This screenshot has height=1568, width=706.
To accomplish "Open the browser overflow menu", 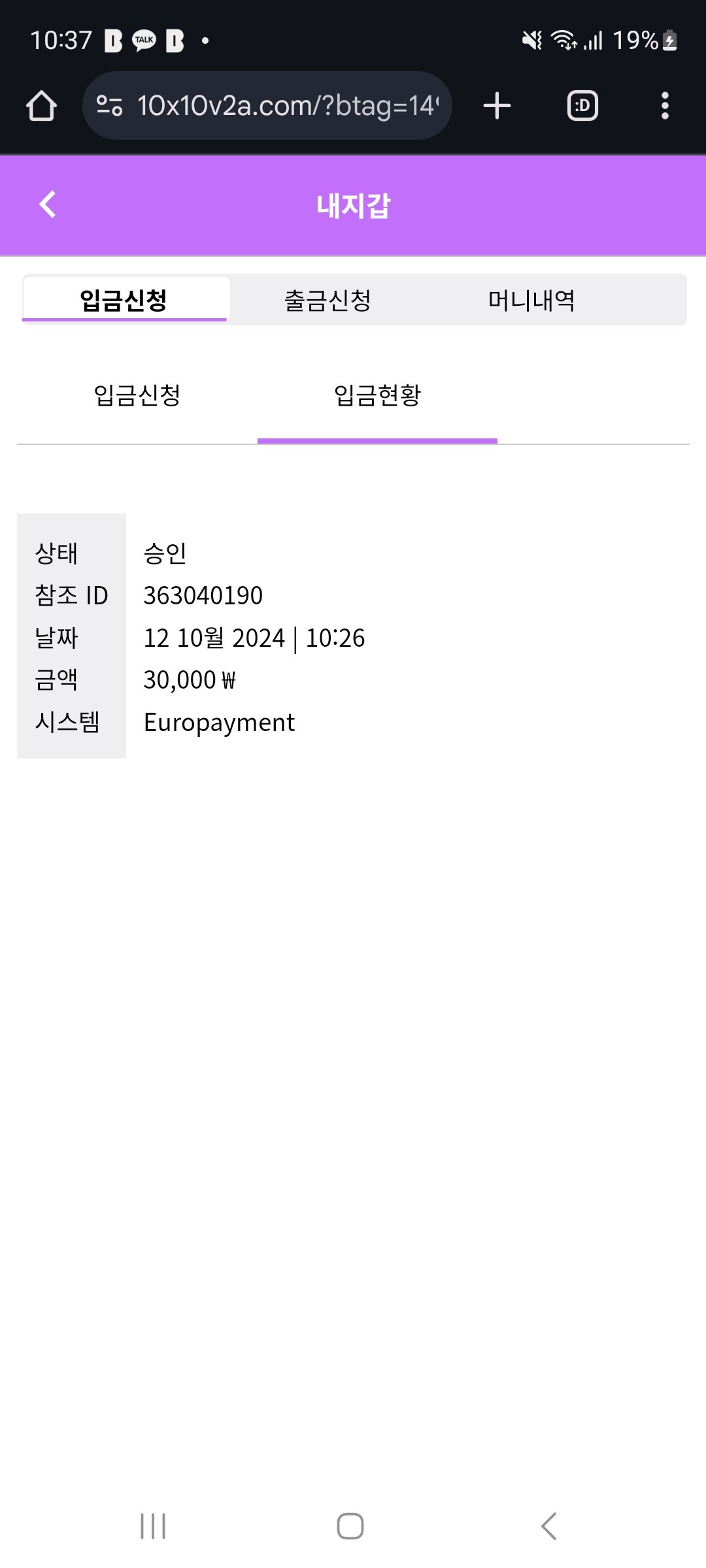I will click(665, 106).
